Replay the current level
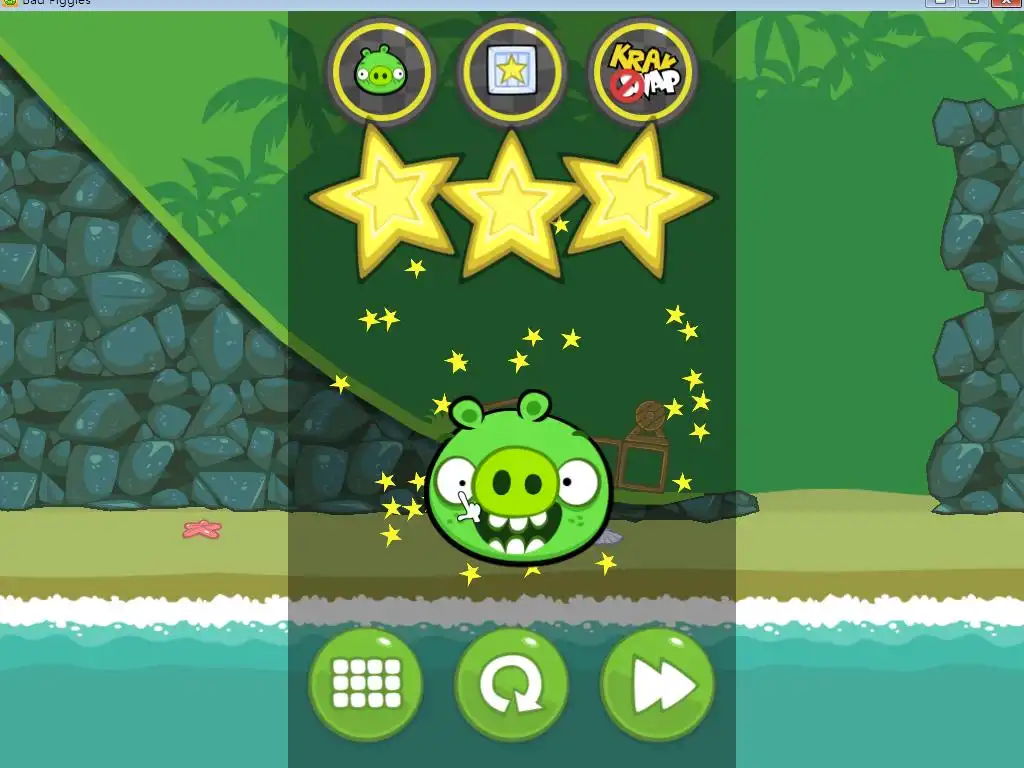Viewport: 1024px width, 768px height. [x=511, y=685]
